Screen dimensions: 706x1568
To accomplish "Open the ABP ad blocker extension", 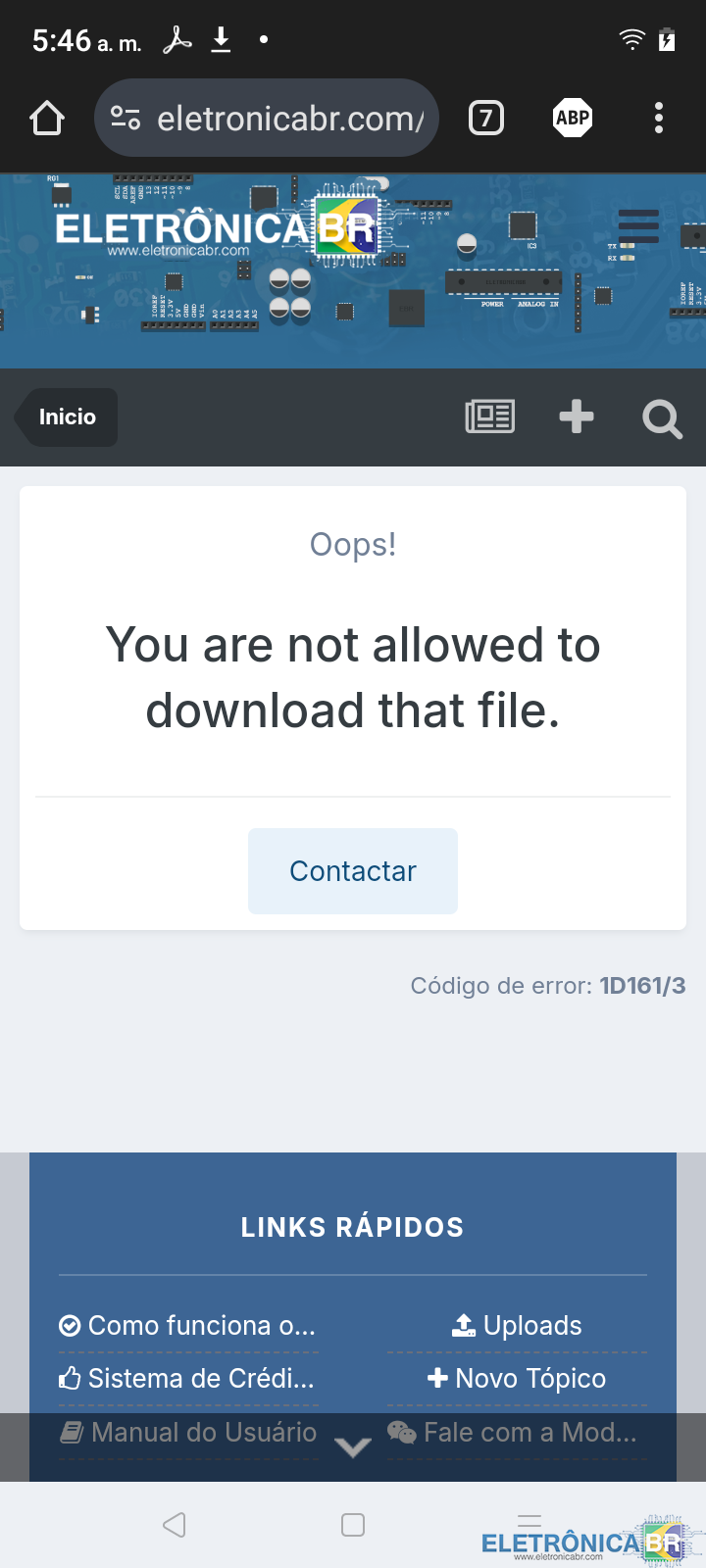I will click(x=573, y=119).
